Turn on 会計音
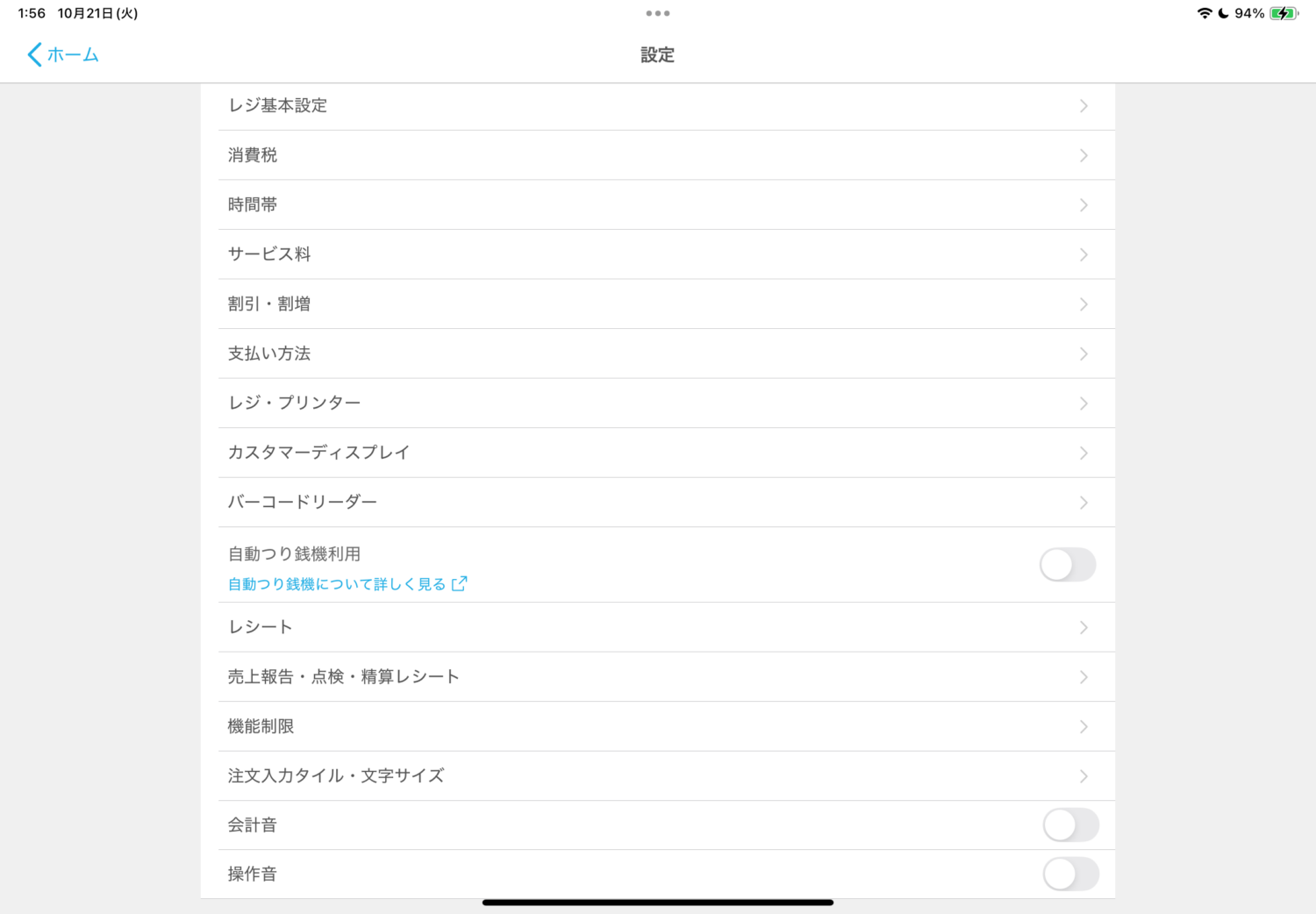 pyautogui.click(x=1070, y=825)
